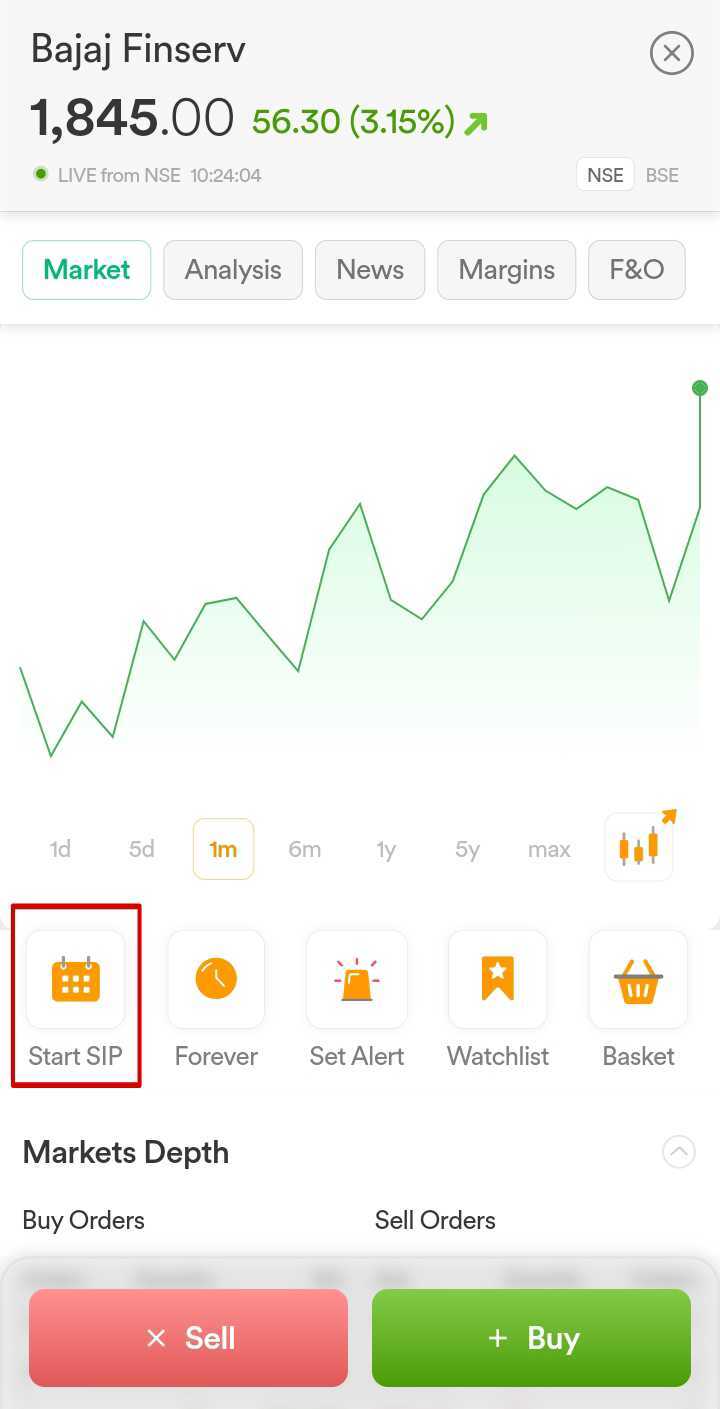Start a SIP for this stock
Viewport: 720px width, 1409px height.
click(76, 998)
